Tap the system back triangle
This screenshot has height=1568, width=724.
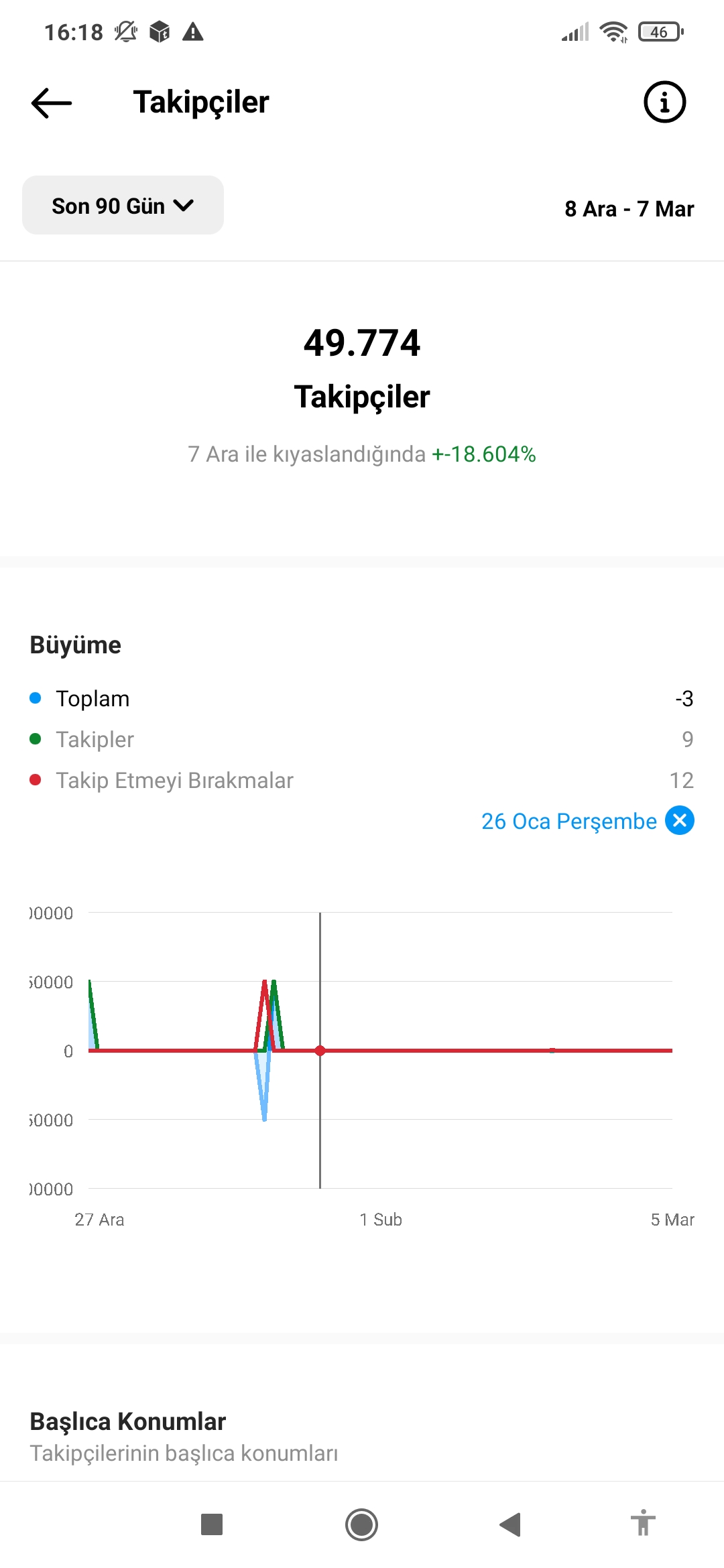point(510,1524)
